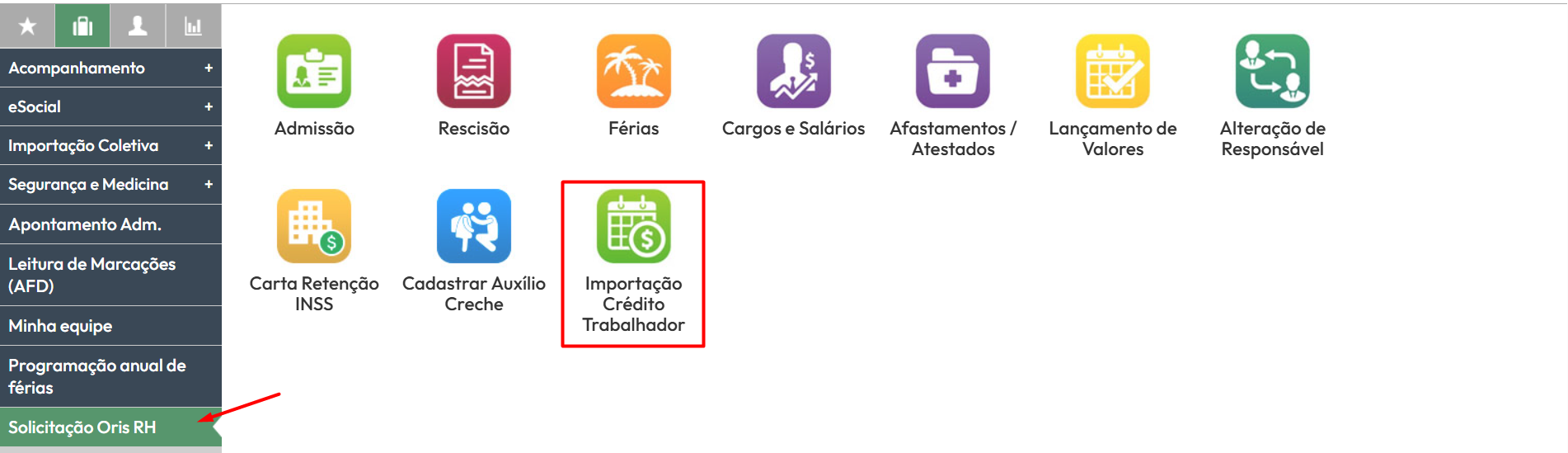Open Carta Retenção INSS

314,227
